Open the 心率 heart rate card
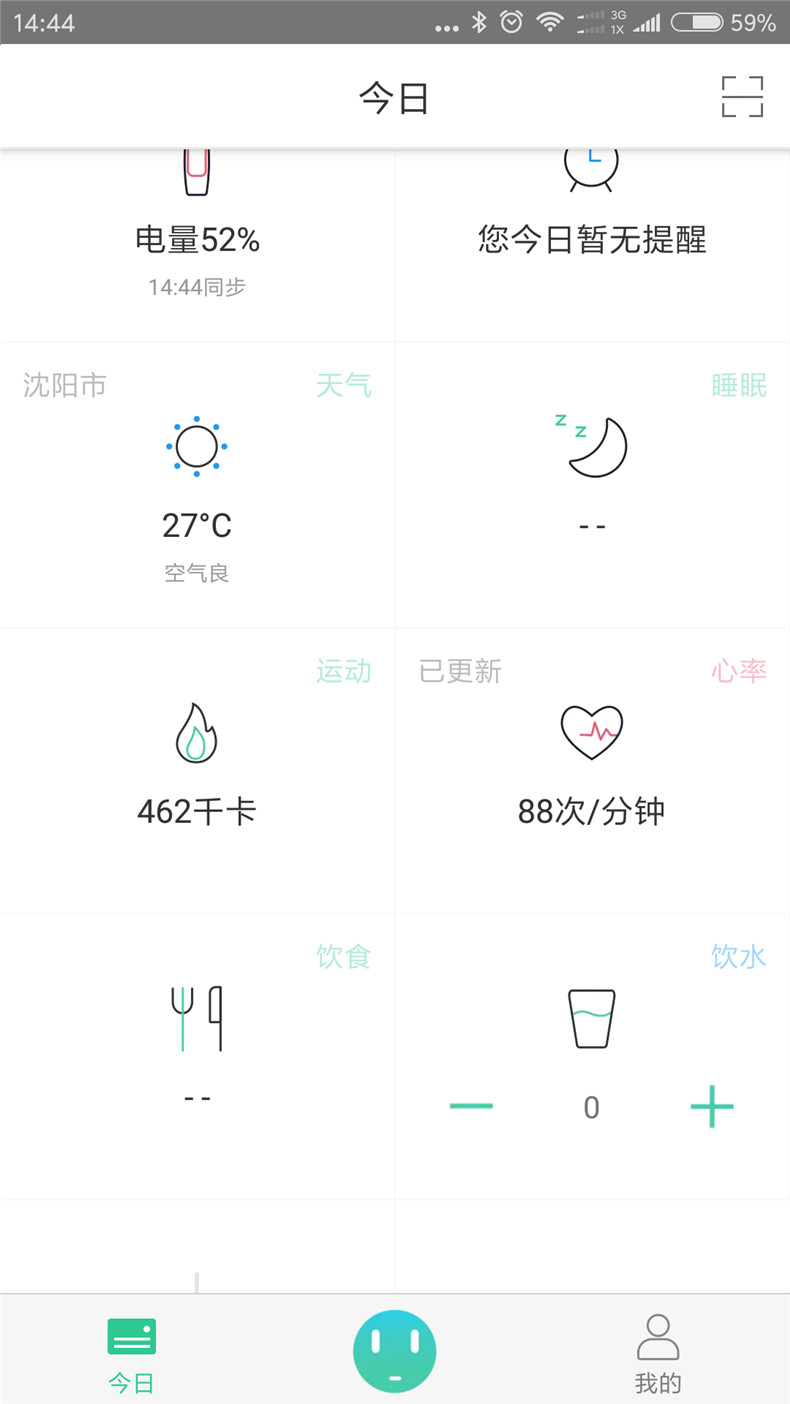The width and height of the screenshot is (790, 1404). pyautogui.click(x=592, y=770)
